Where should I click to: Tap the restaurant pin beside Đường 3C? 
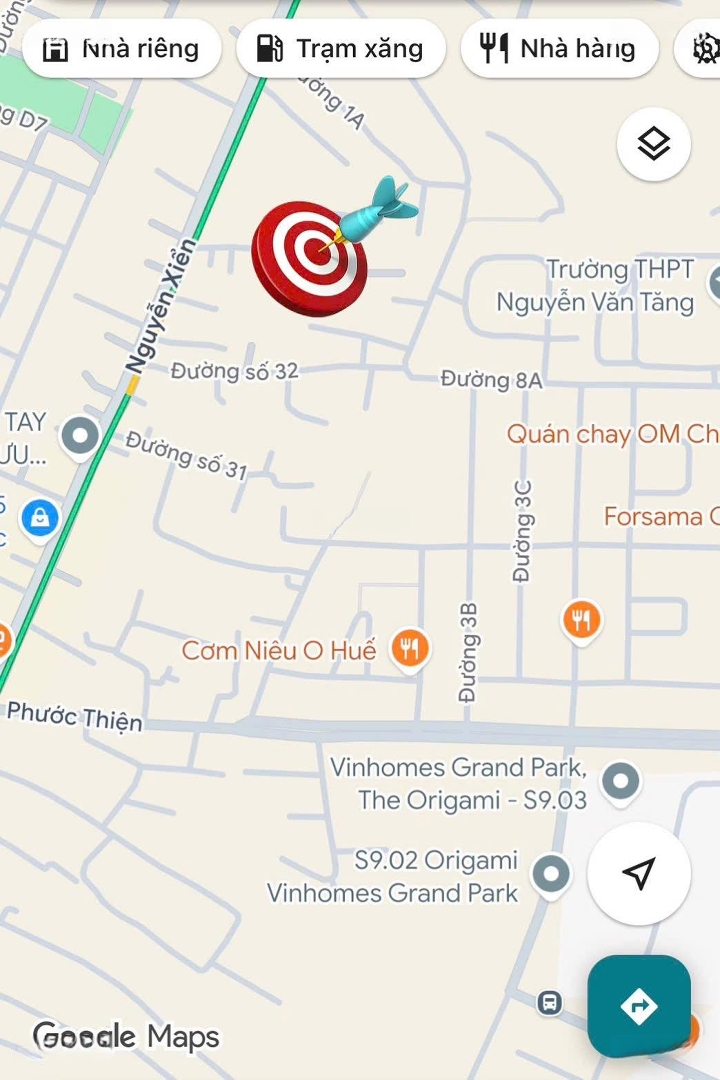[x=581, y=620]
